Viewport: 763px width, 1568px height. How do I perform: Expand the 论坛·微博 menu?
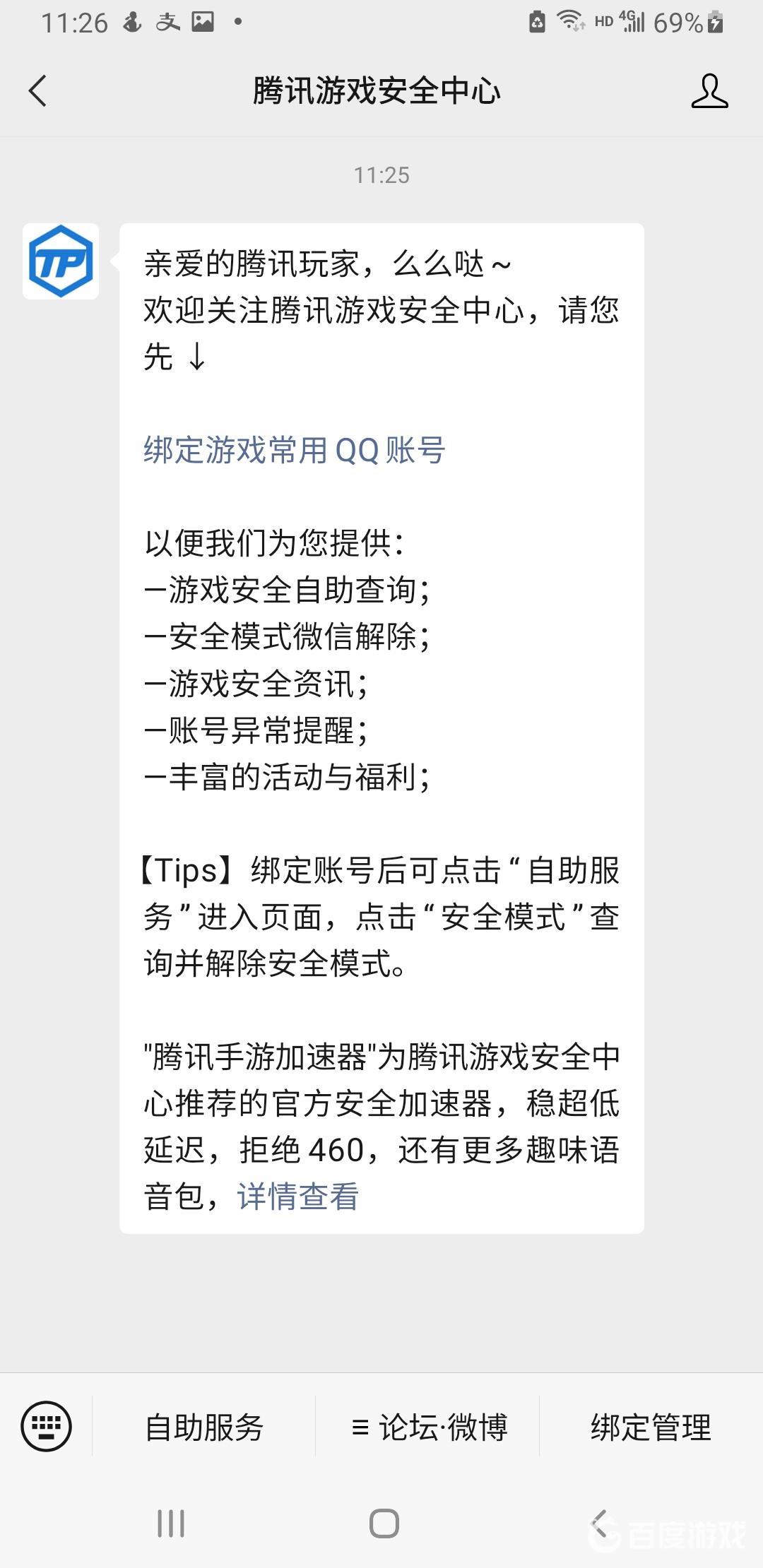[428, 1427]
